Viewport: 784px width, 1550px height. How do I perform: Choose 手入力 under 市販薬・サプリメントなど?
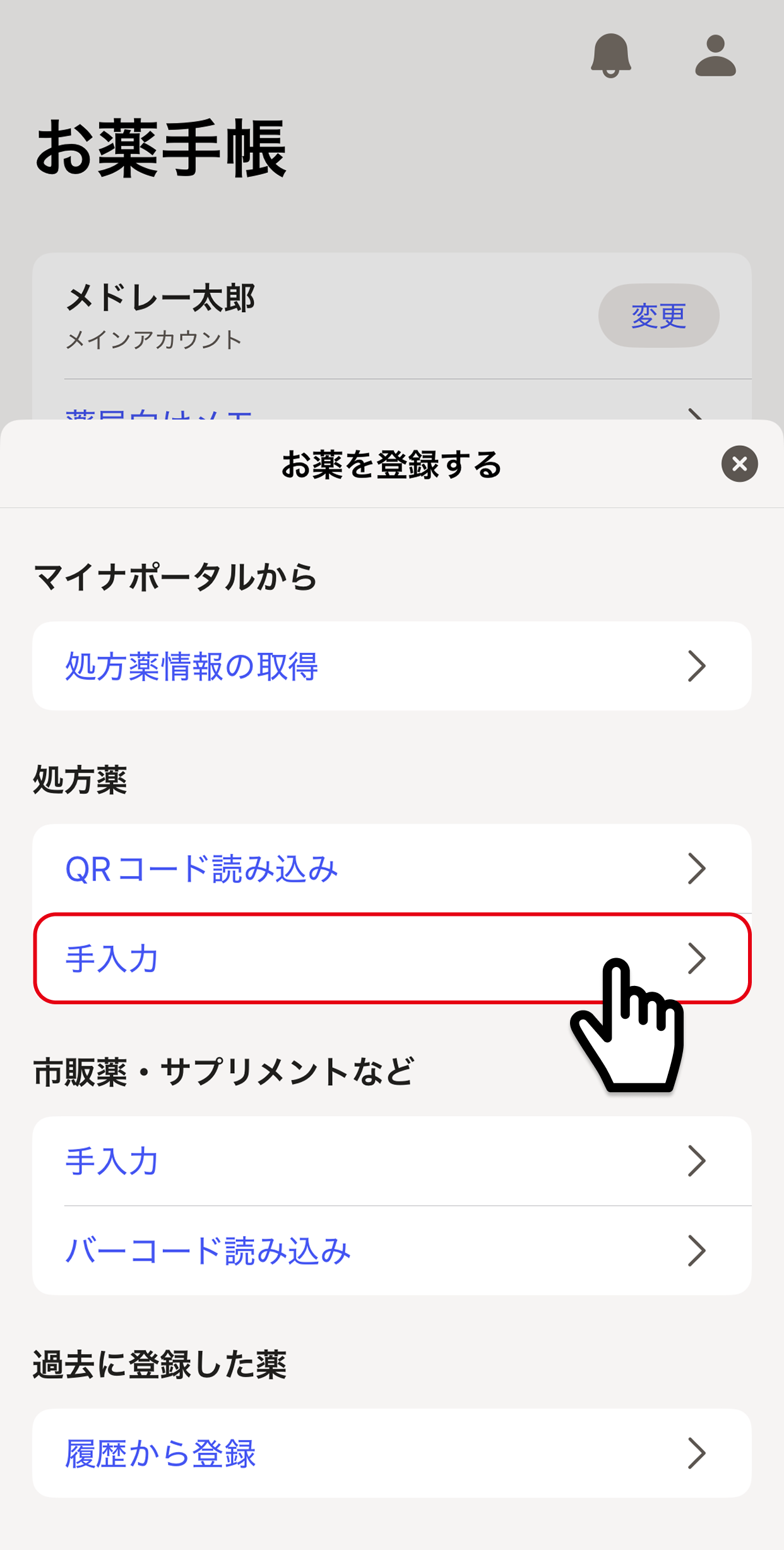pos(391,1161)
